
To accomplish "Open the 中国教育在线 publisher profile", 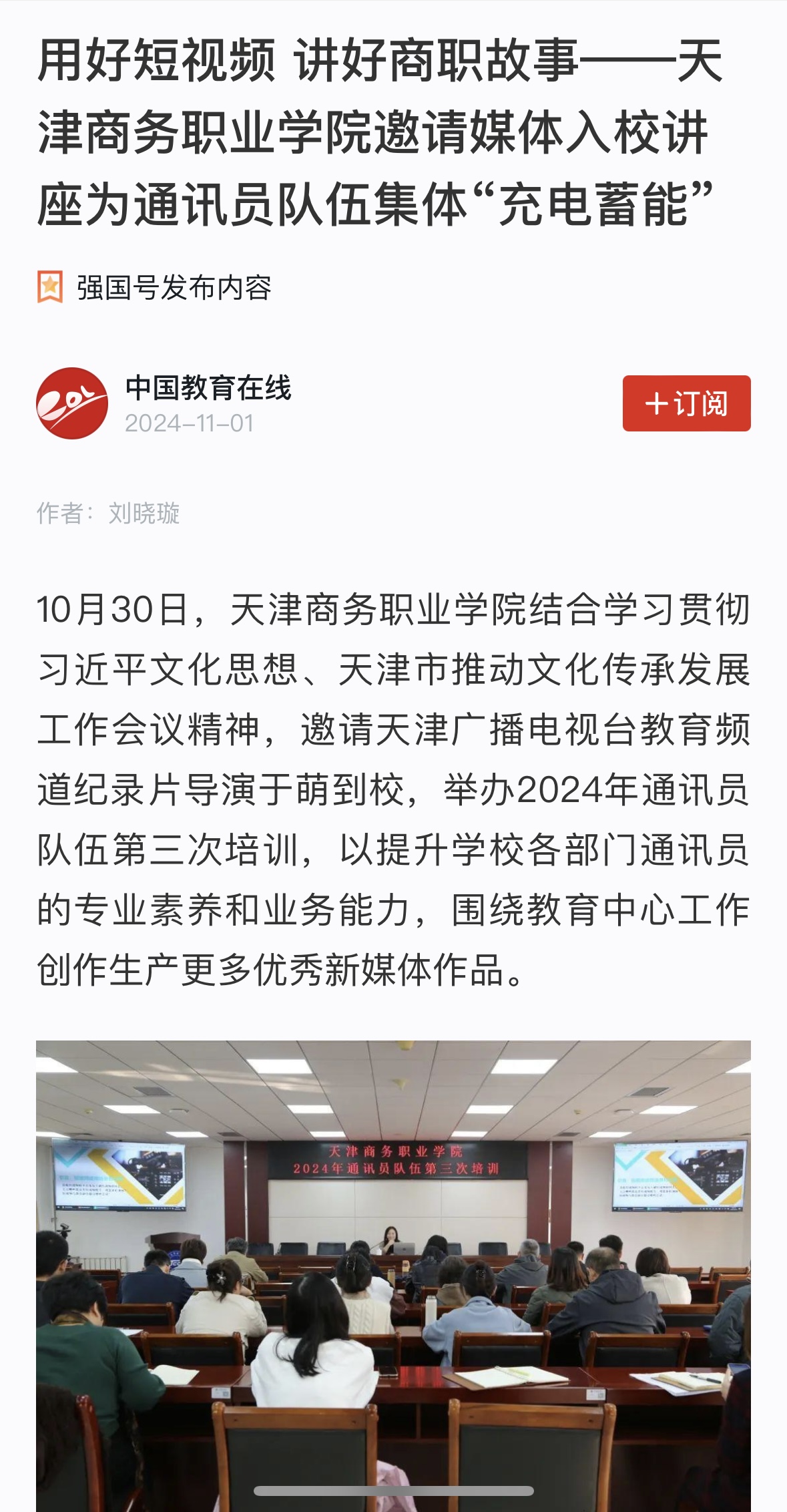I will tap(208, 388).
